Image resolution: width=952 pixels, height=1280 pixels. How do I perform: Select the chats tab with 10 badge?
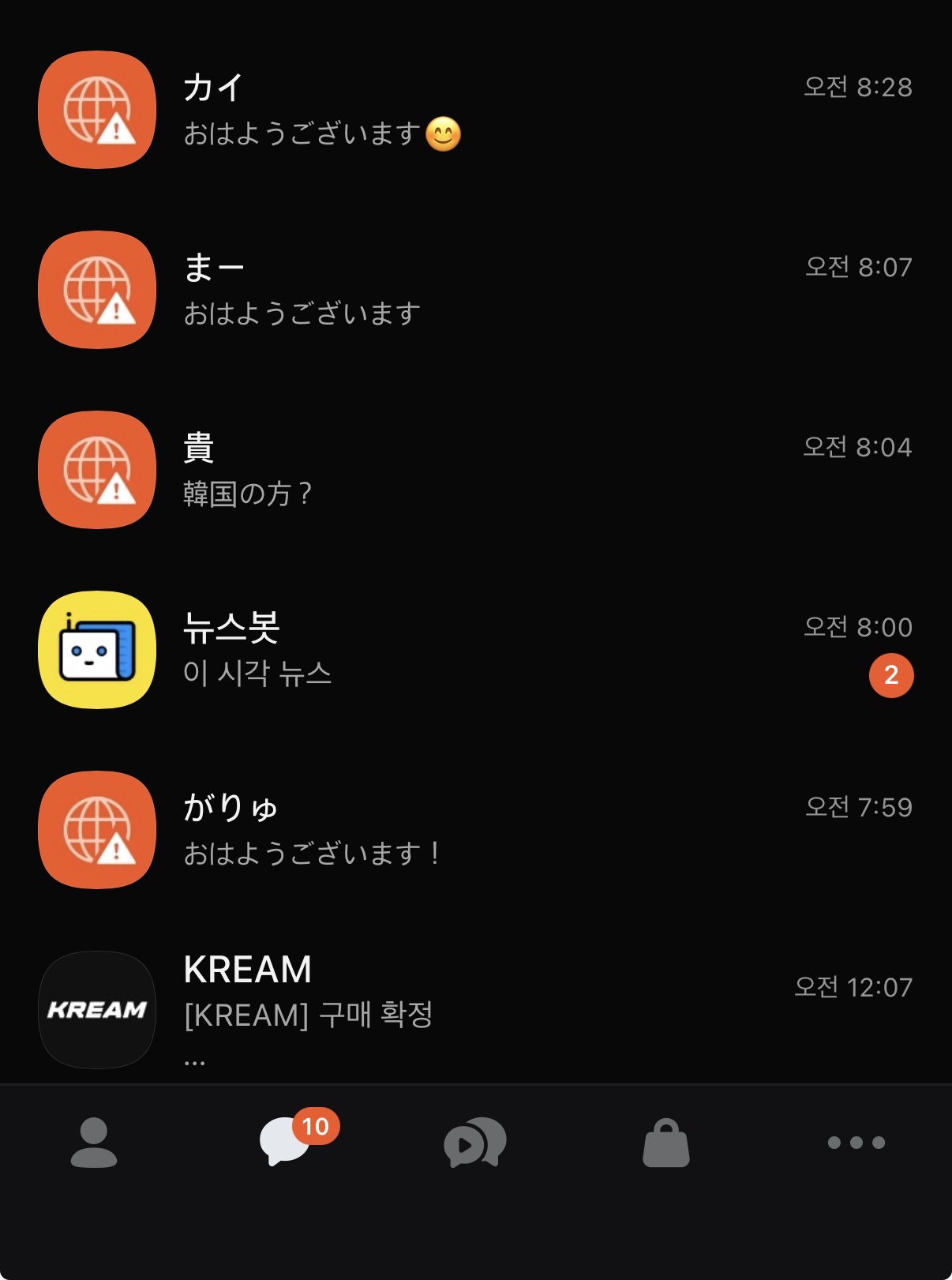click(x=286, y=1143)
